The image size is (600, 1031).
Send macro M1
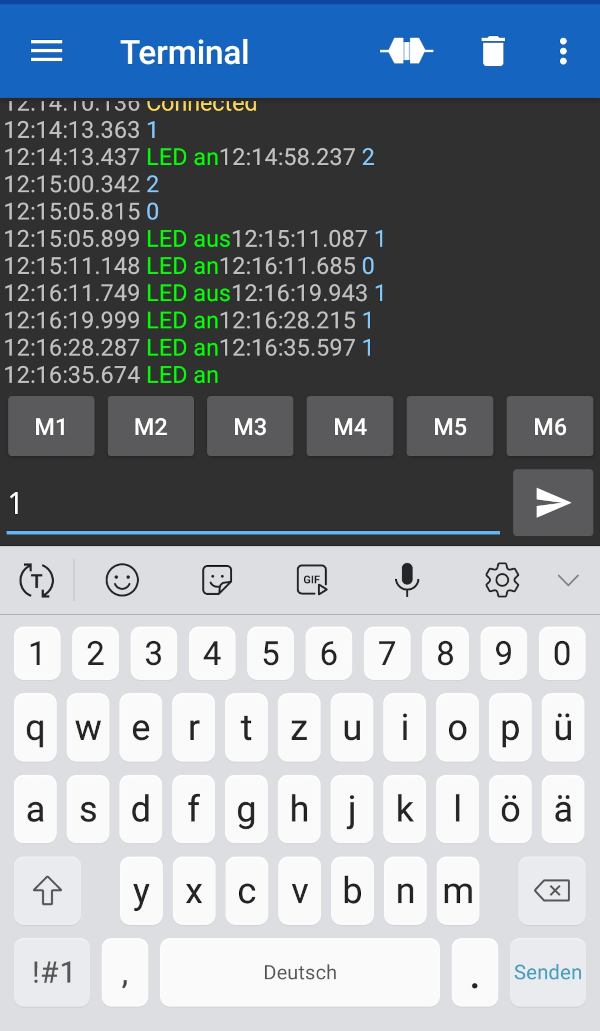pos(51,427)
